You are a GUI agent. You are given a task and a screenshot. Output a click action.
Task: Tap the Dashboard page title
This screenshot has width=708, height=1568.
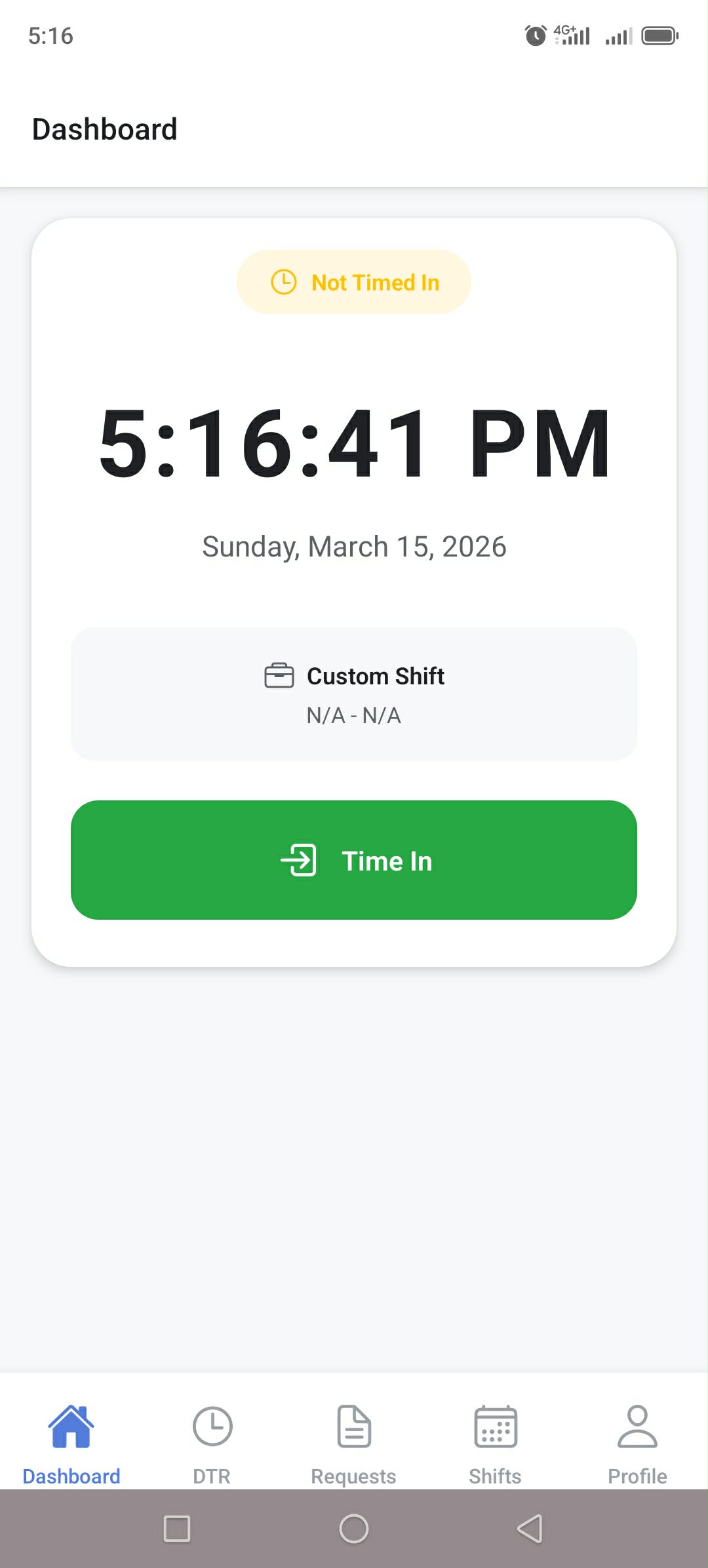[x=105, y=128]
